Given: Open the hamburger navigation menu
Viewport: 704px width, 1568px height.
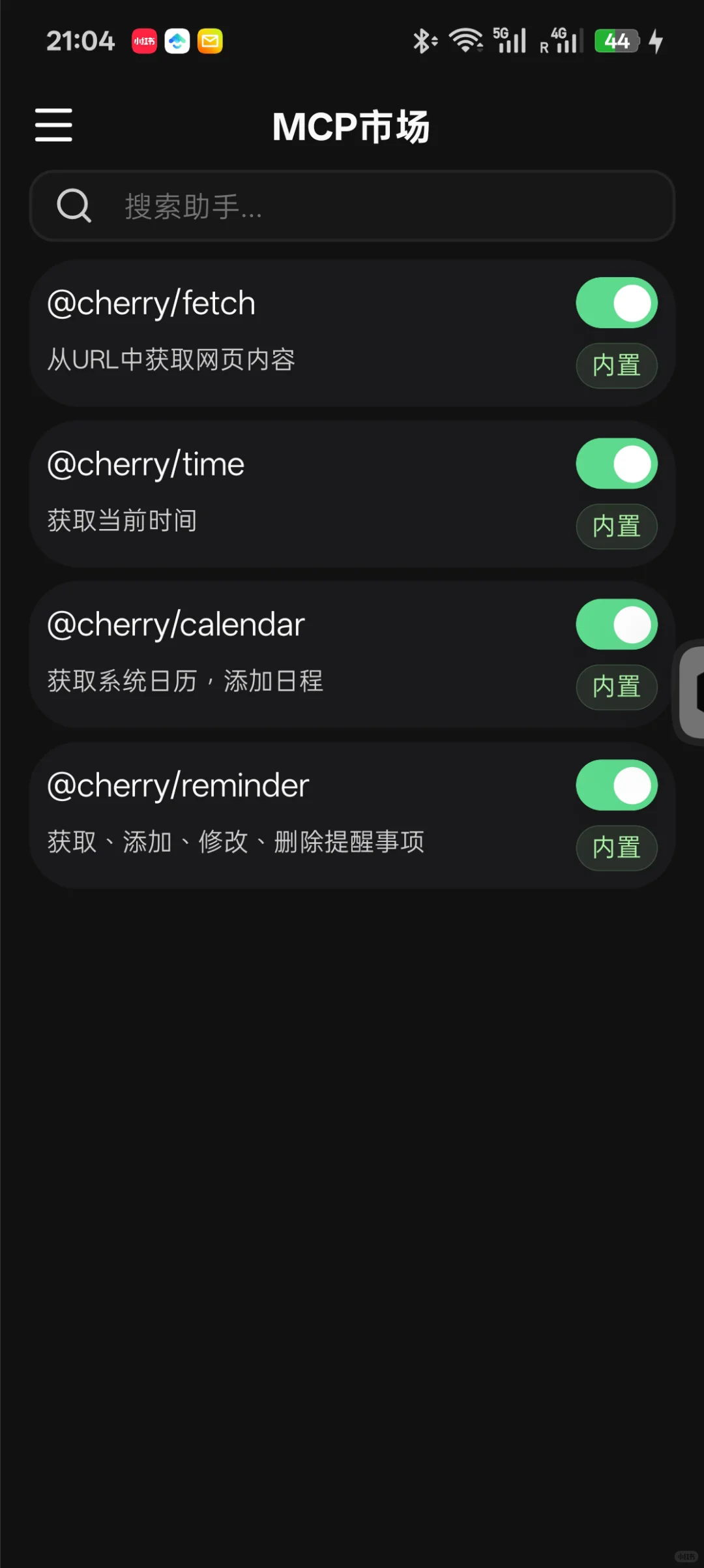Looking at the screenshot, I should pos(53,124).
